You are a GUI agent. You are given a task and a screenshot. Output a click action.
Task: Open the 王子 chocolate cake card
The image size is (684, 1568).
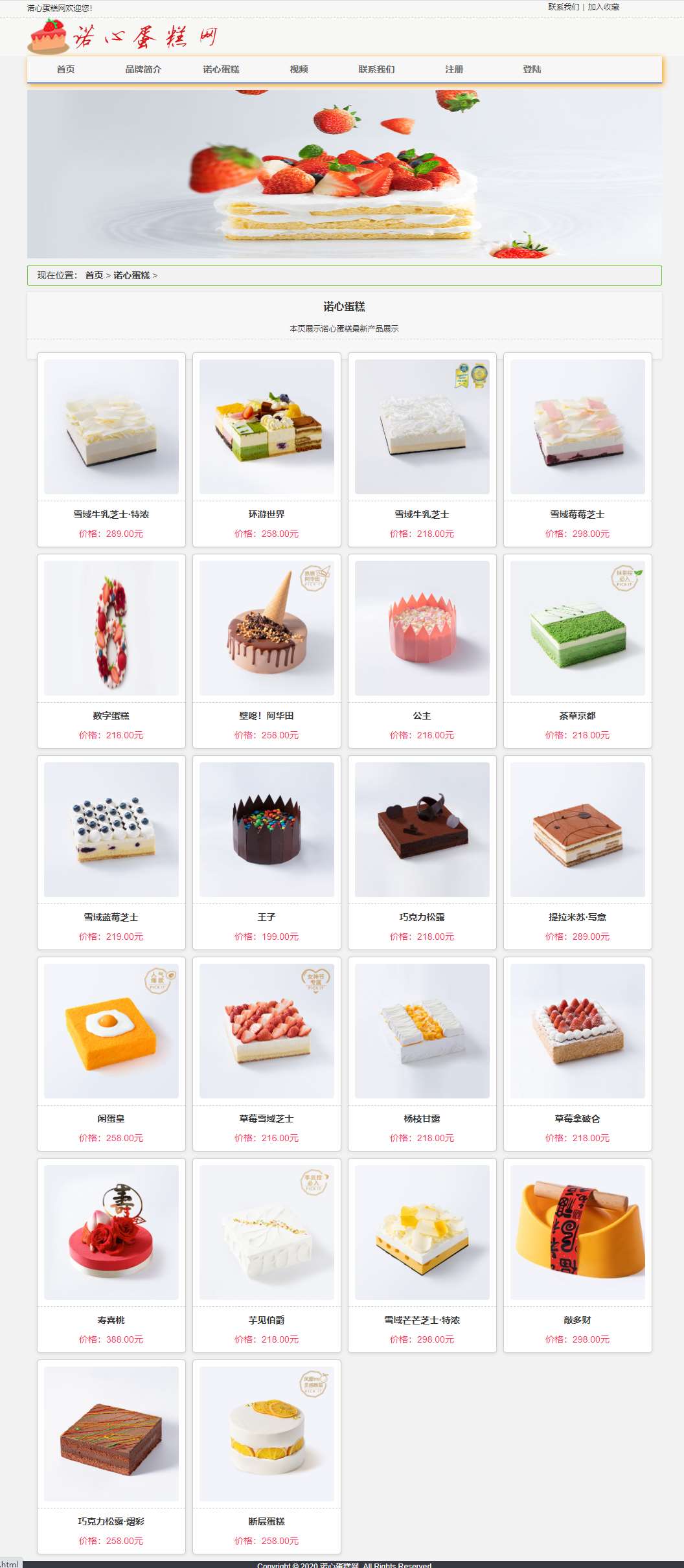pos(267,852)
